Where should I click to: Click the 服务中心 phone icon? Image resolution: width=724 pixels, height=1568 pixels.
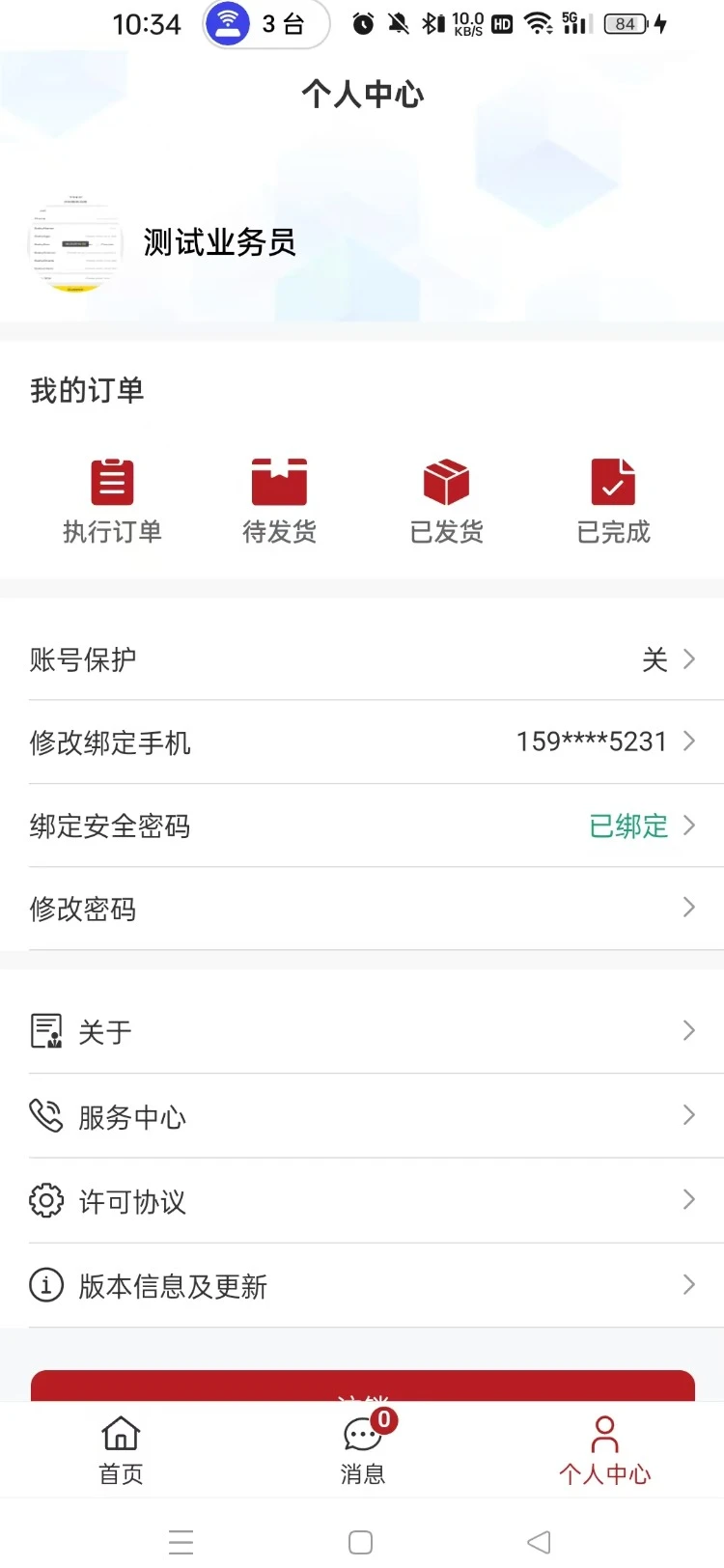[45, 1115]
